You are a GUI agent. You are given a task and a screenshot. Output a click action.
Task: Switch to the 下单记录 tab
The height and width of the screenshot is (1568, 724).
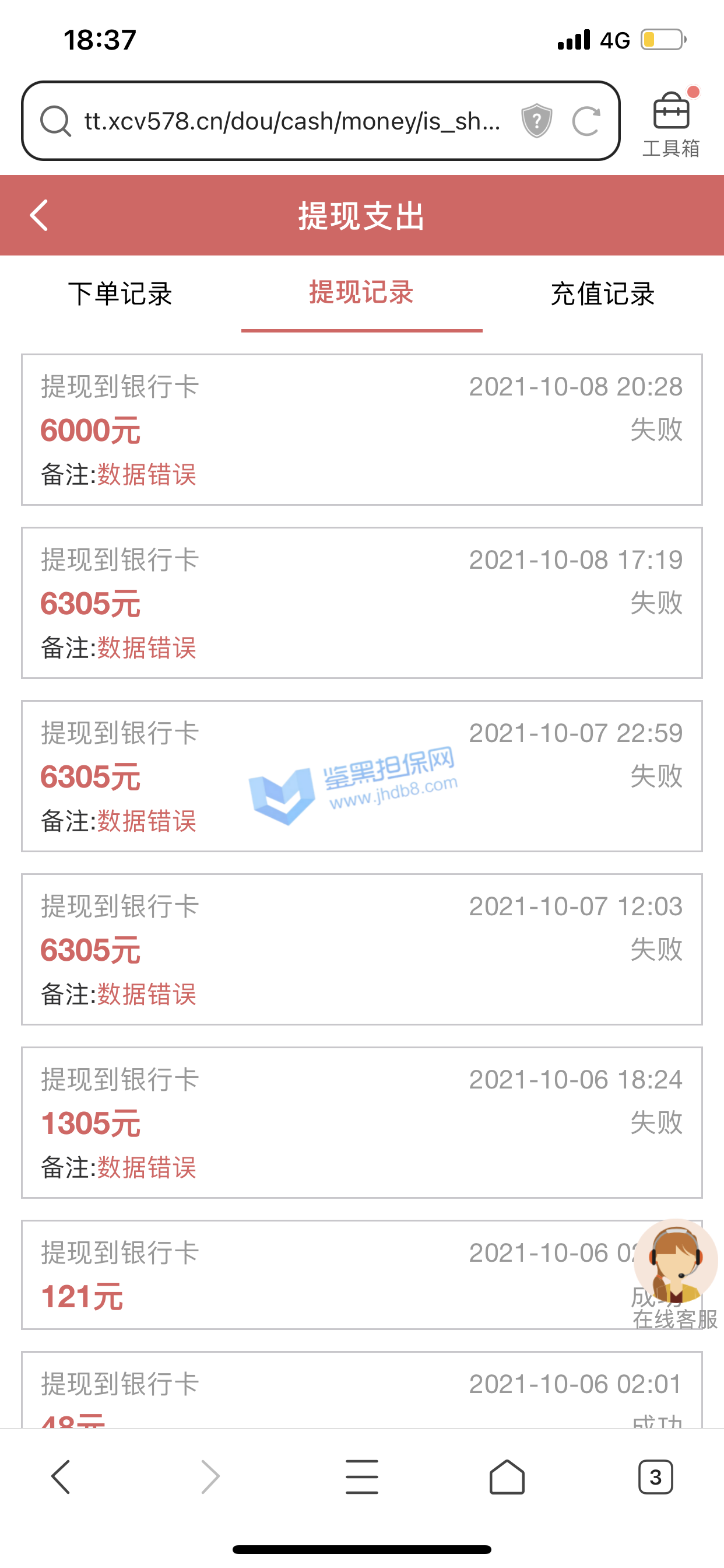120,293
